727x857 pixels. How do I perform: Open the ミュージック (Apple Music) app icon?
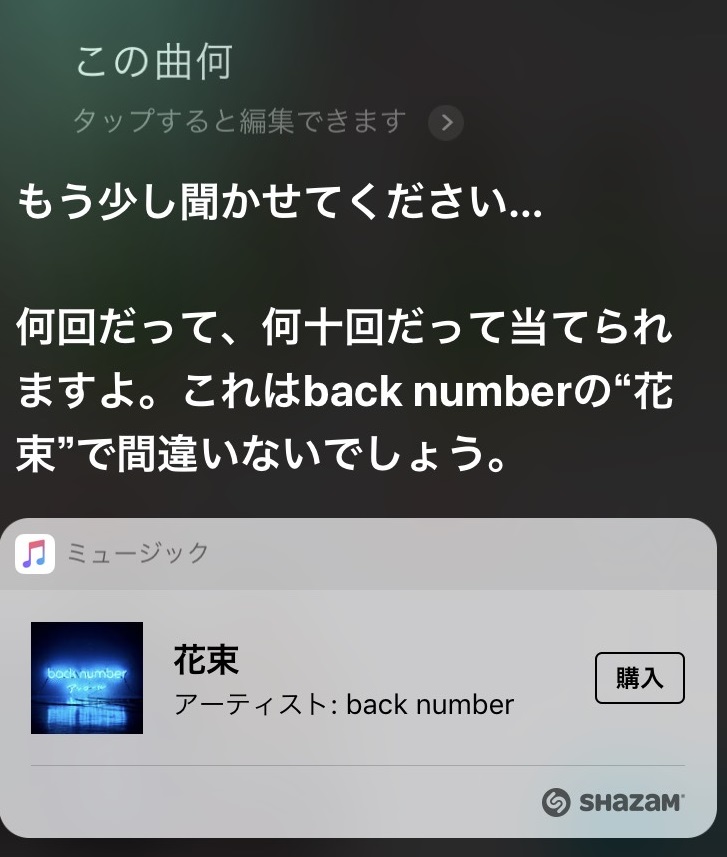click(x=33, y=552)
